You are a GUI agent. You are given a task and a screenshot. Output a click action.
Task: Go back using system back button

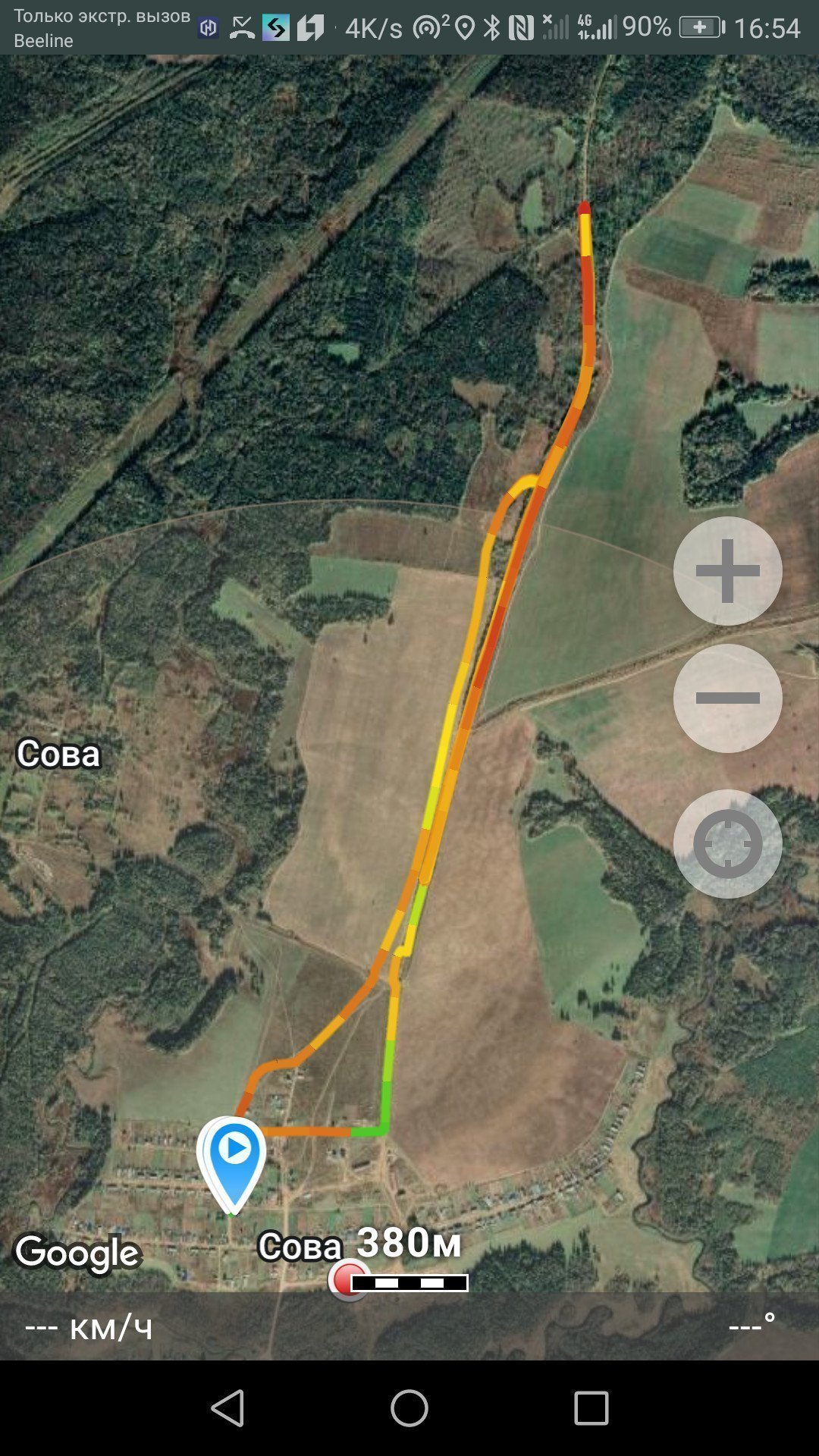(227, 1408)
